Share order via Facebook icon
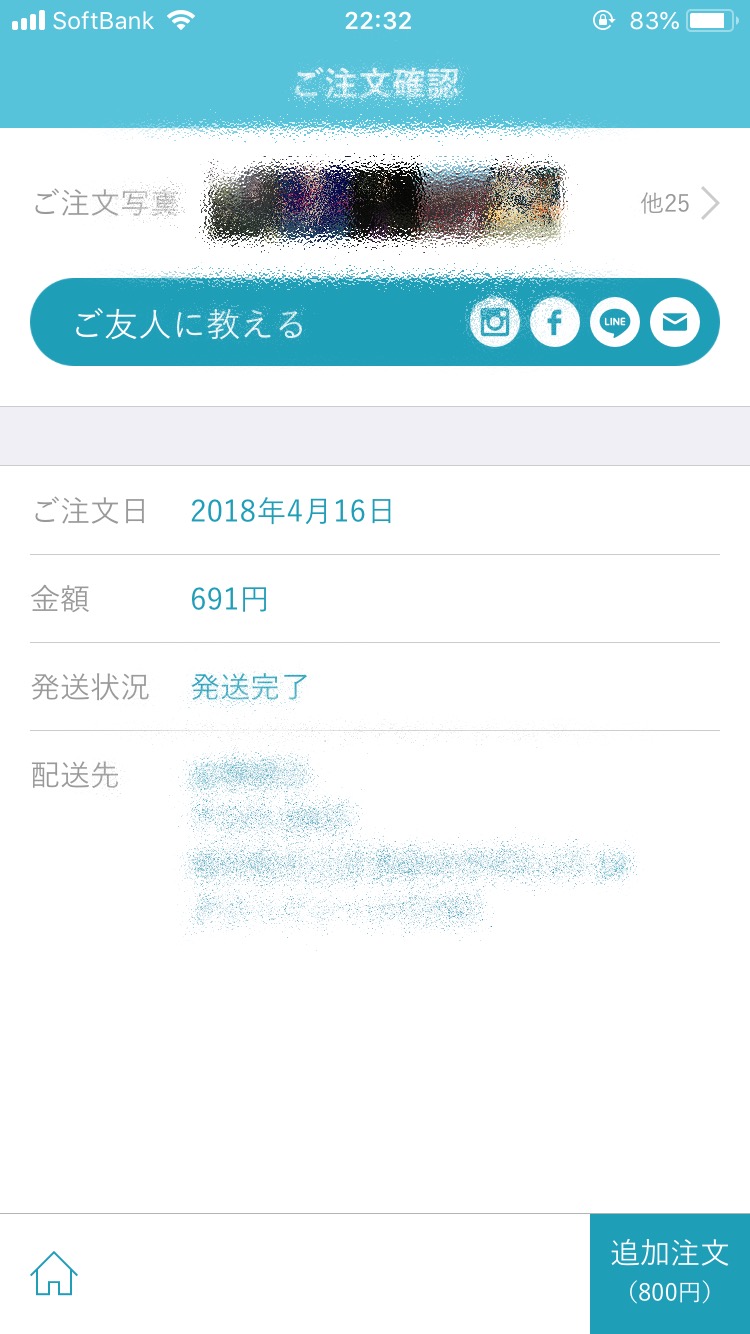 [555, 322]
